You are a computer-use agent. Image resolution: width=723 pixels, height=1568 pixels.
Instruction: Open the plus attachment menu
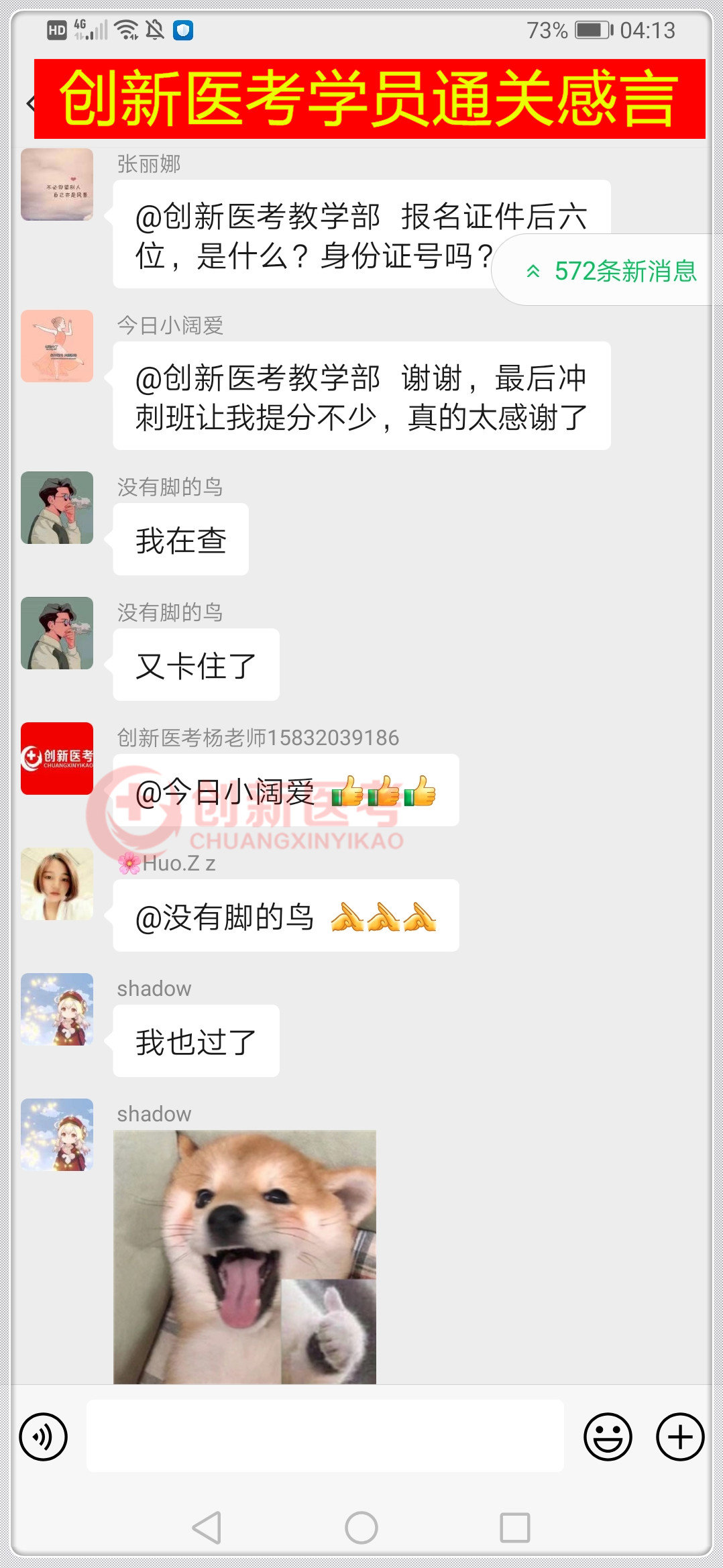coord(679,1436)
